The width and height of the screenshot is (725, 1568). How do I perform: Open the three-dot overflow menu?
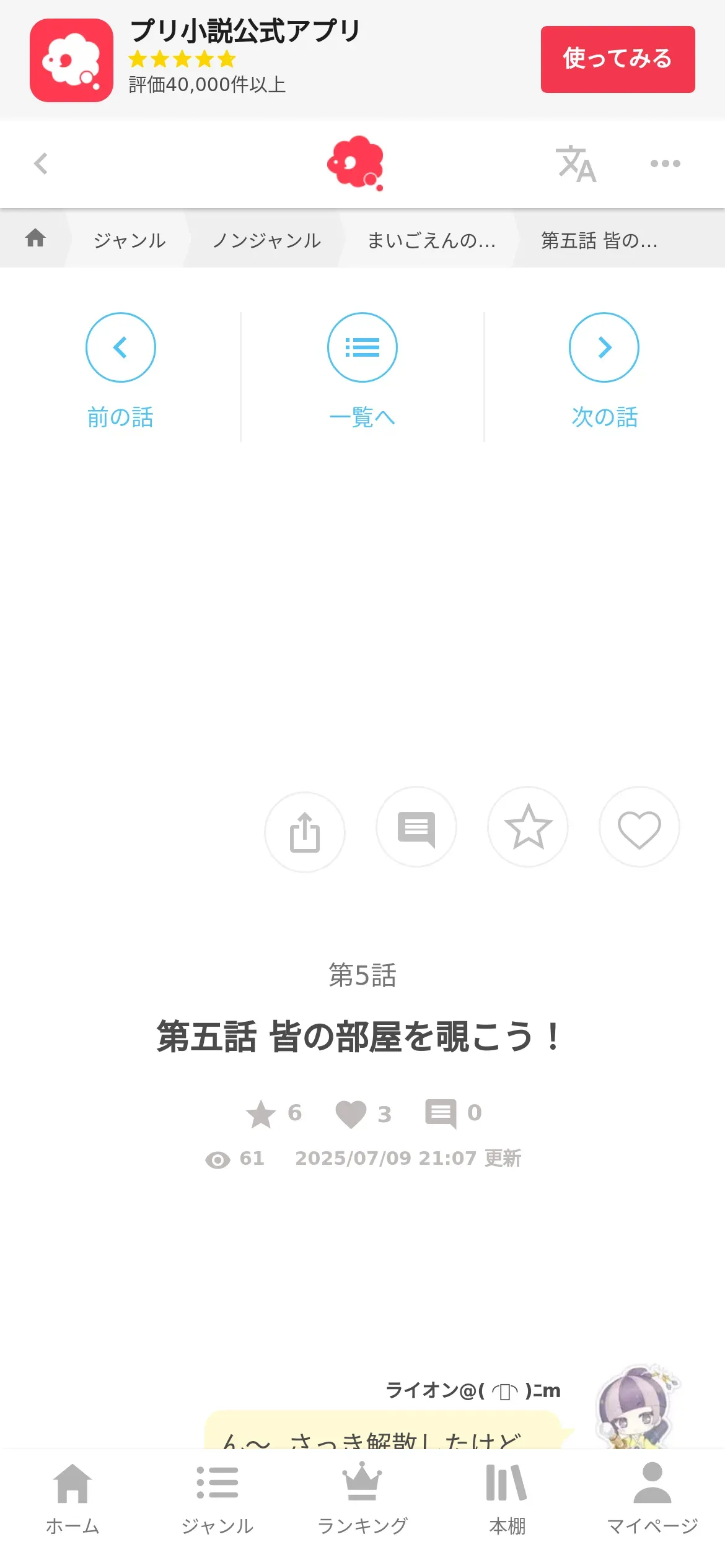pyautogui.click(x=665, y=163)
